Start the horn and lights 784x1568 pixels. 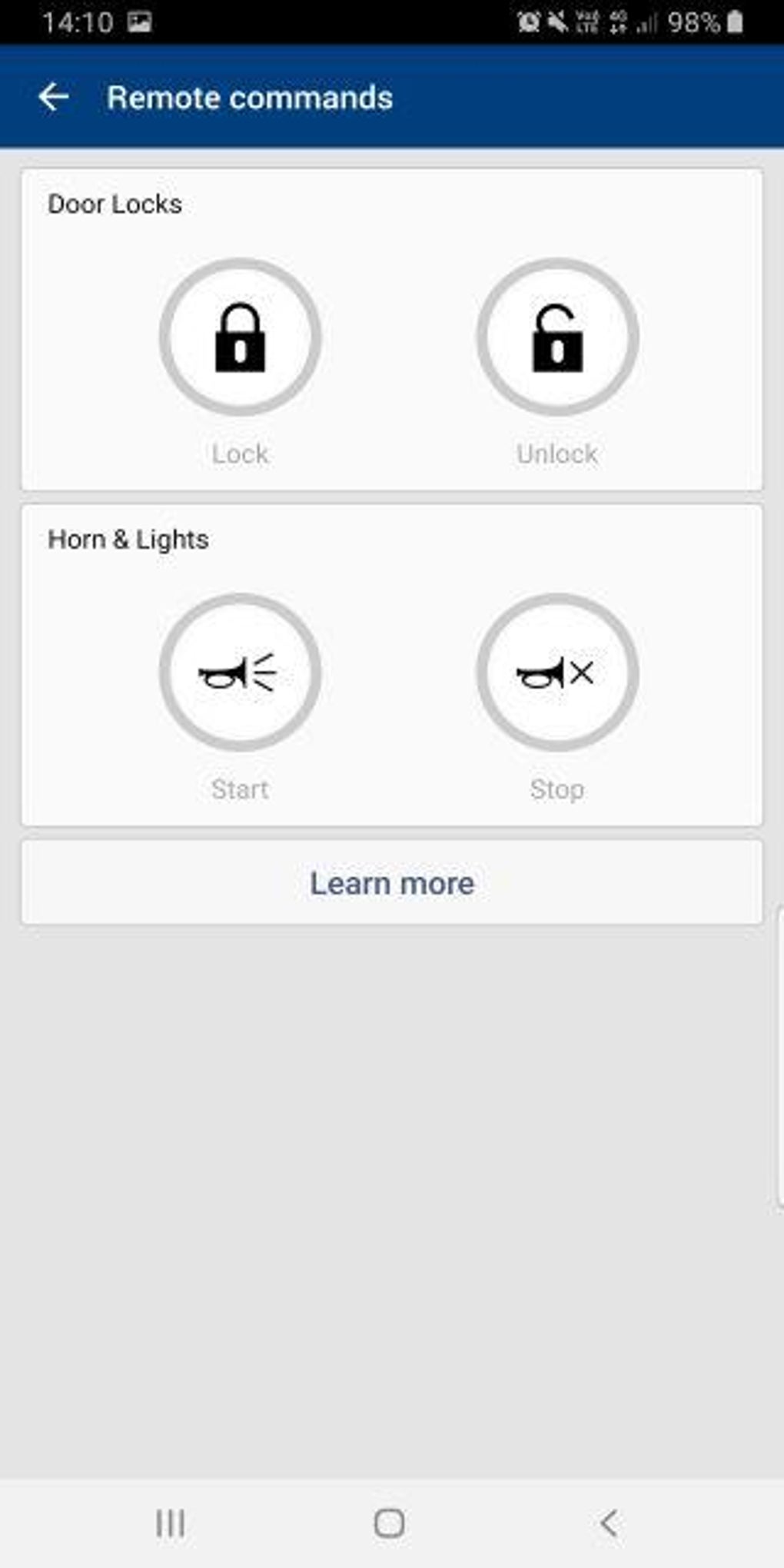click(x=240, y=673)
